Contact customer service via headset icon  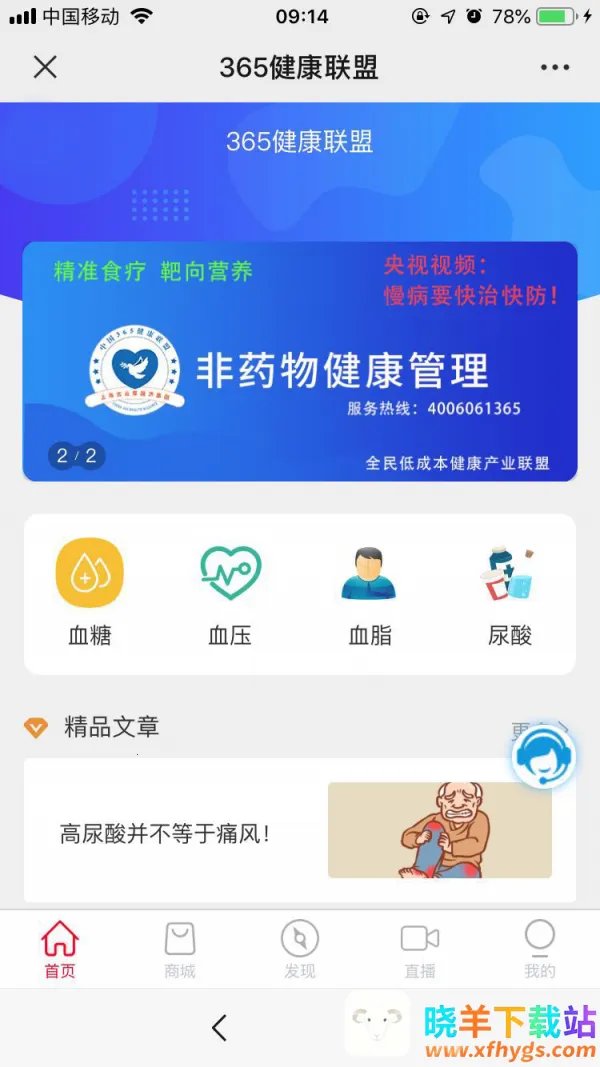(544, 757)
